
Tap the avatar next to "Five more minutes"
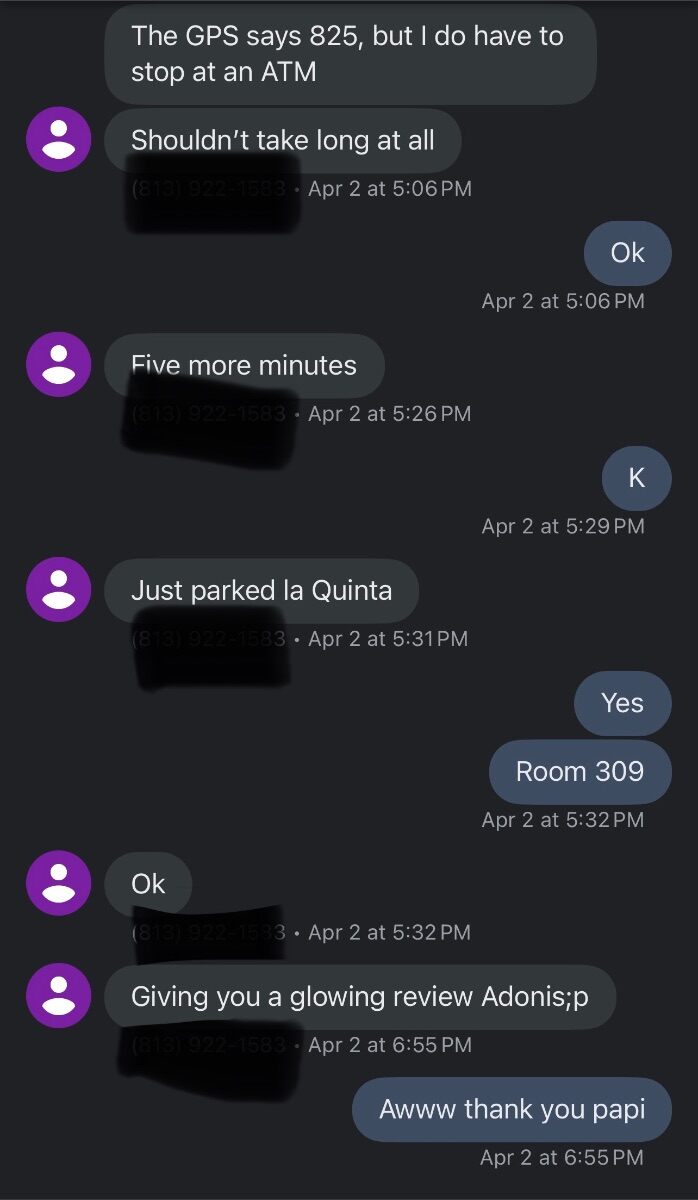(x=59, y=364)
